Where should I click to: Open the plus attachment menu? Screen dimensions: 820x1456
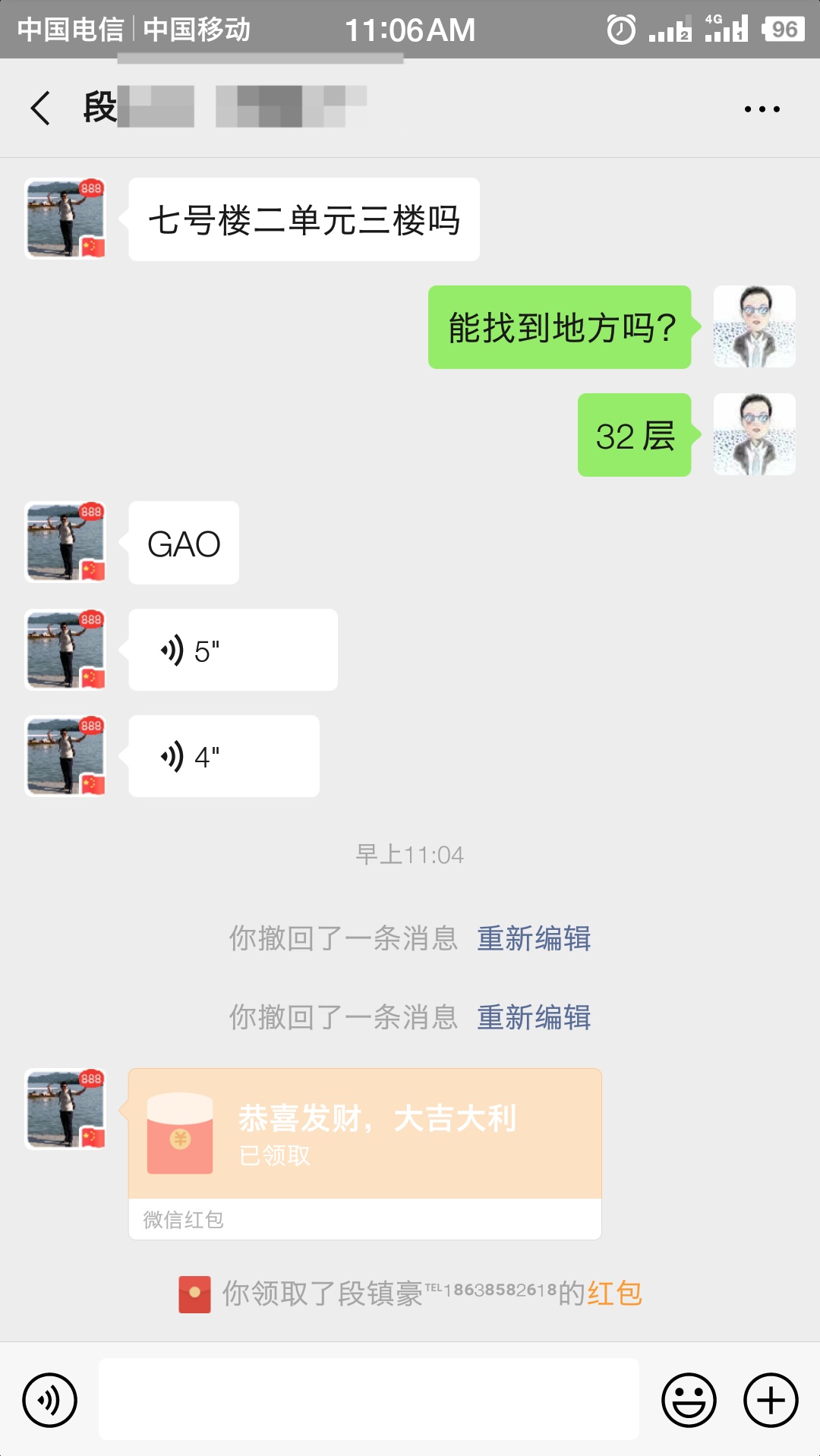point(771,1400)
